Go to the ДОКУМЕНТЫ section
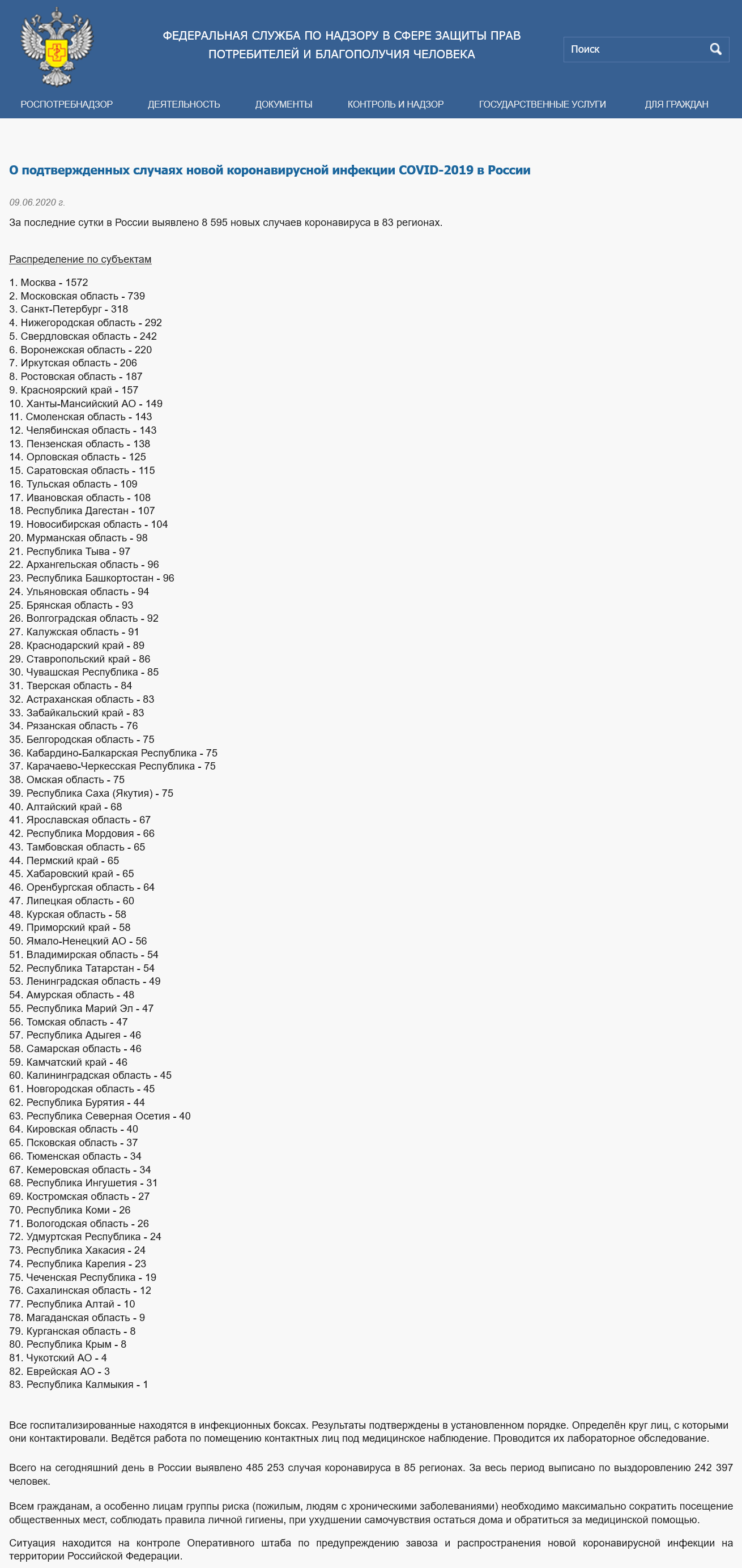 284,104
